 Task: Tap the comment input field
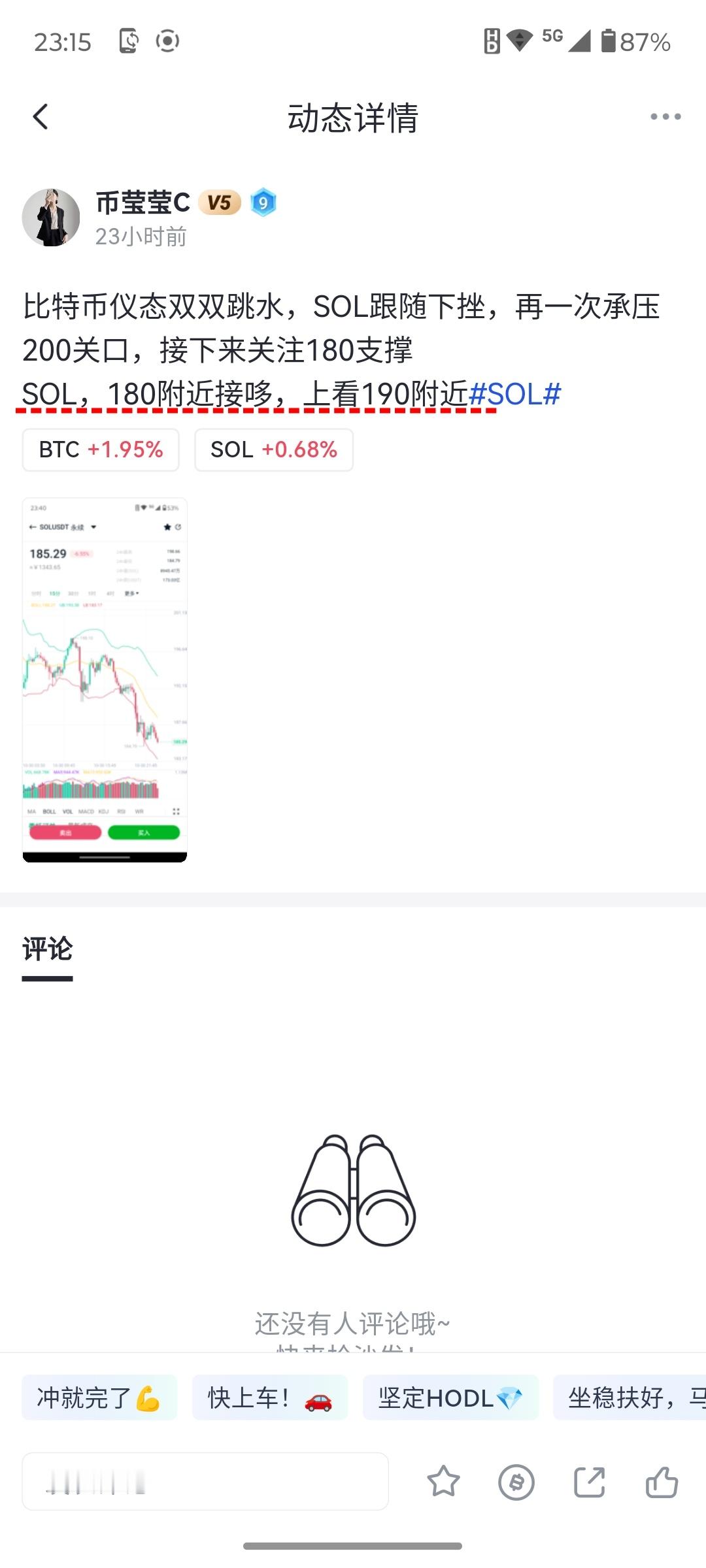click(205, 1481)
